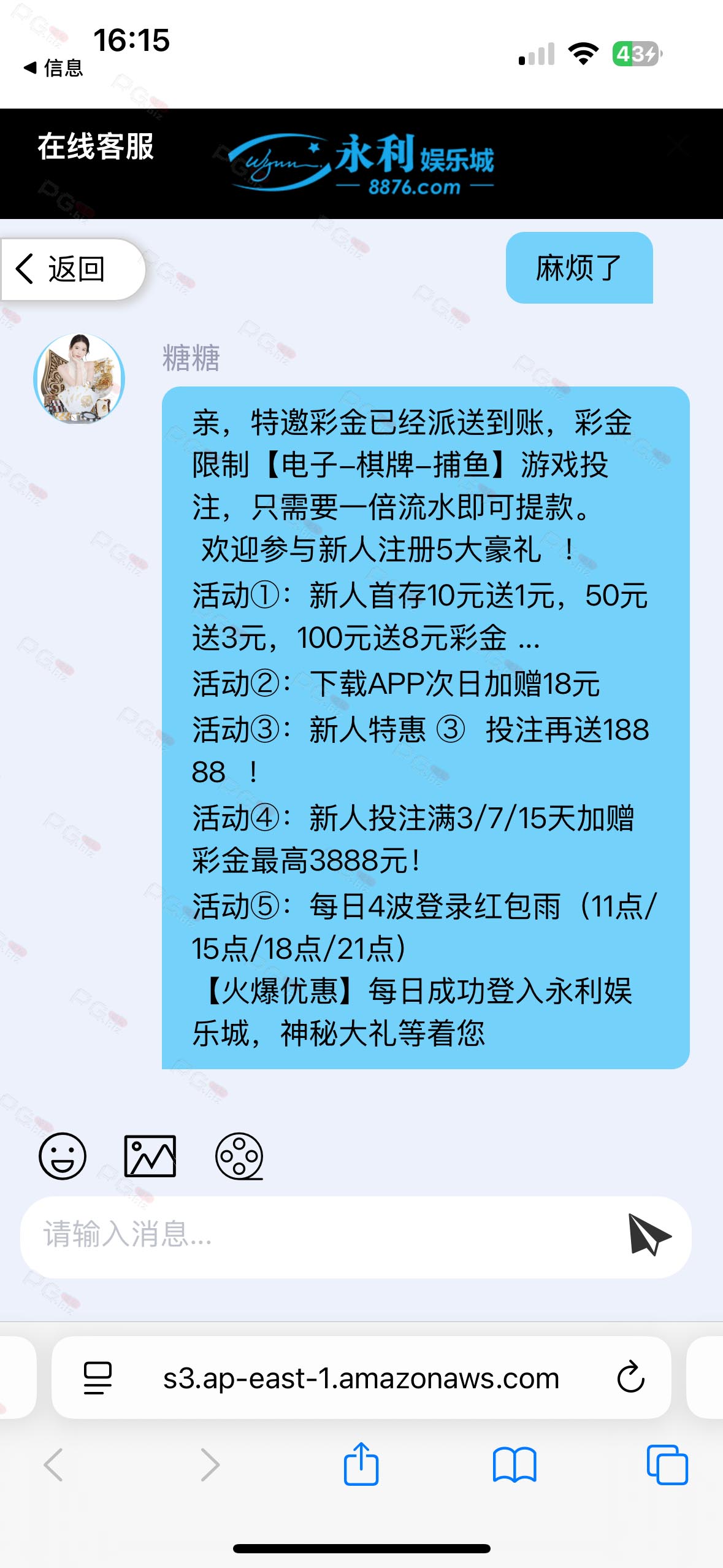
Task: Send the message with the arrow icon
Action: point(649,1234)
